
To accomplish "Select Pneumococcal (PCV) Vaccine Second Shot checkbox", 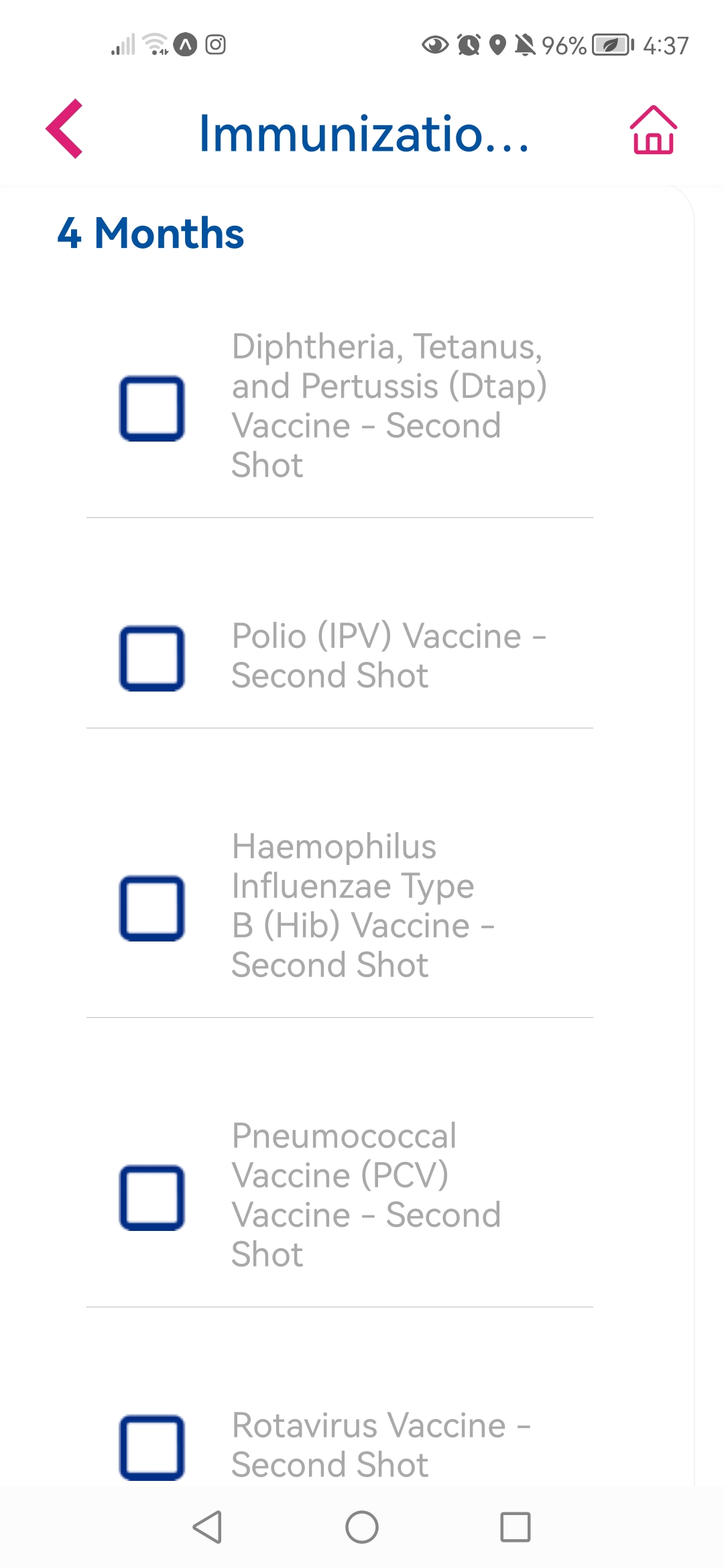I will click(152, 1197).
